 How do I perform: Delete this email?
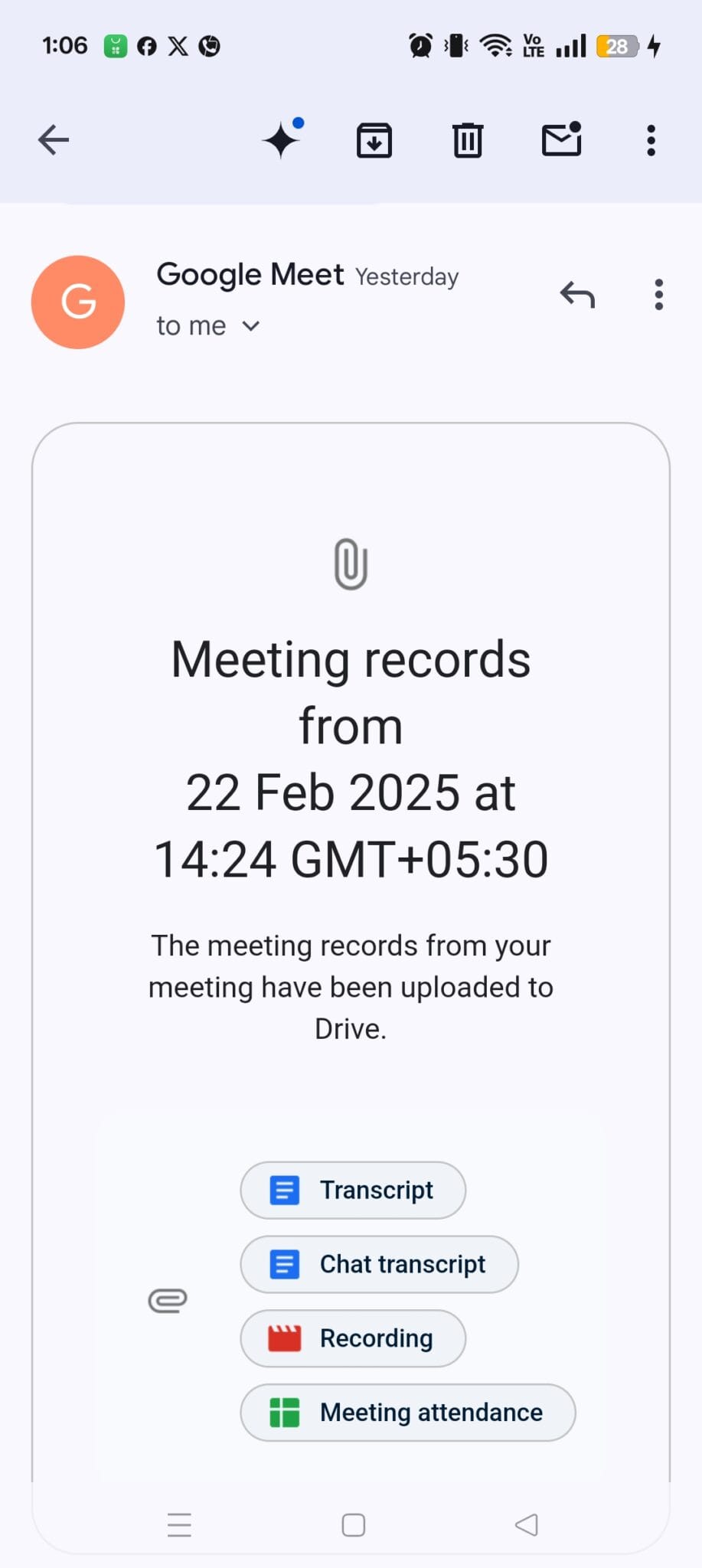point(468,140)
